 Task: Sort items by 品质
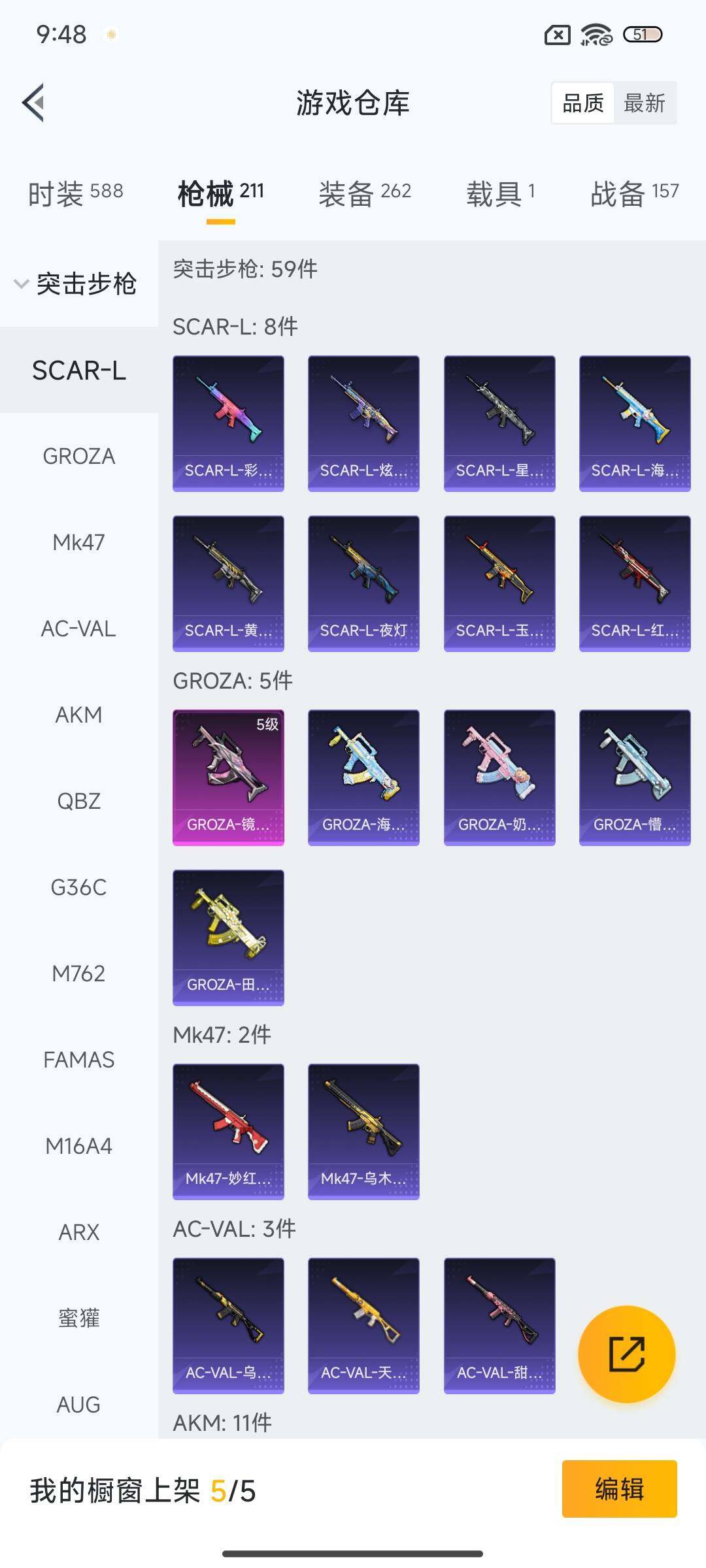583,103
